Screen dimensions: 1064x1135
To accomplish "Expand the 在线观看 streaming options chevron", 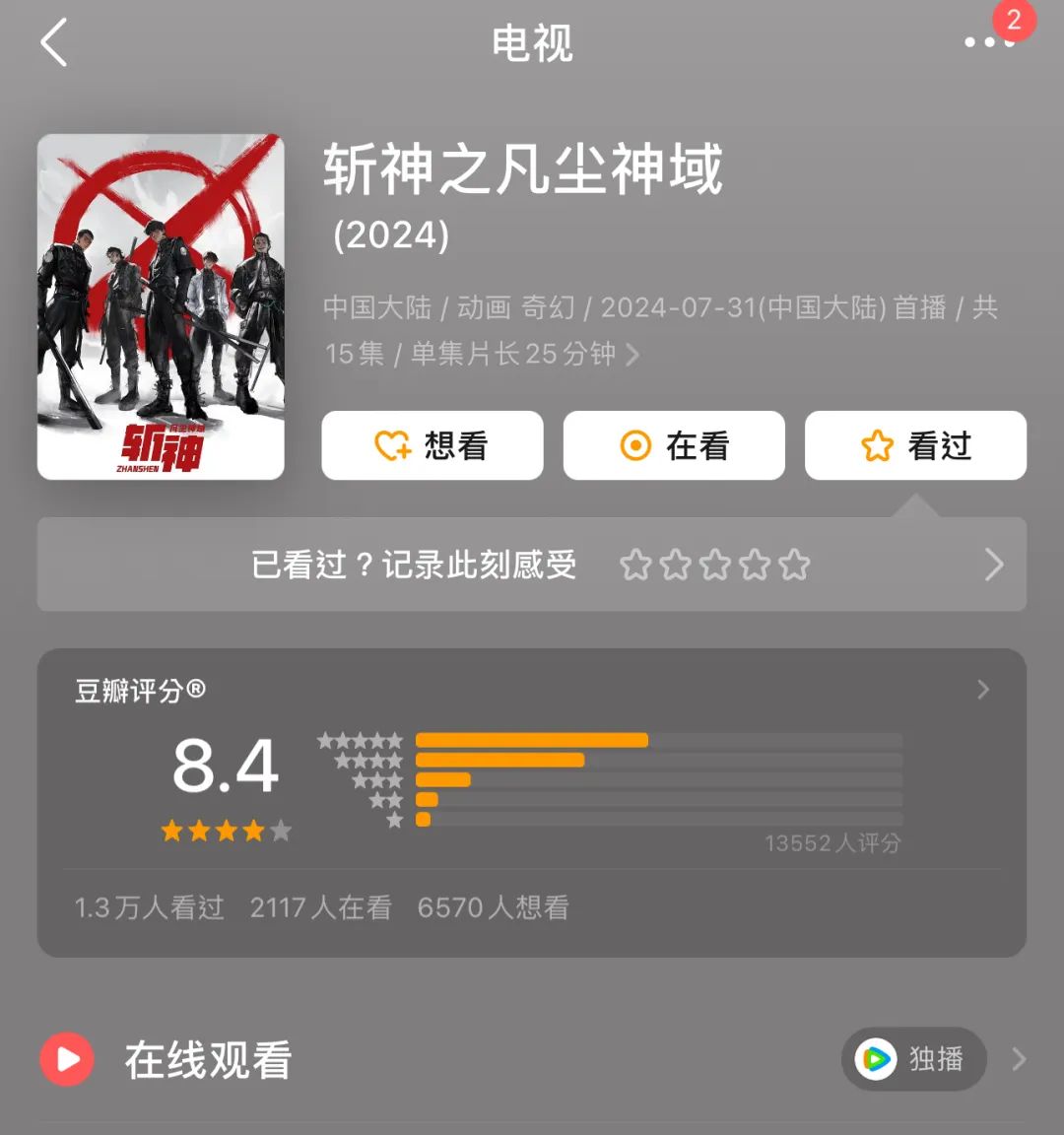I will click(1020, 1059).
